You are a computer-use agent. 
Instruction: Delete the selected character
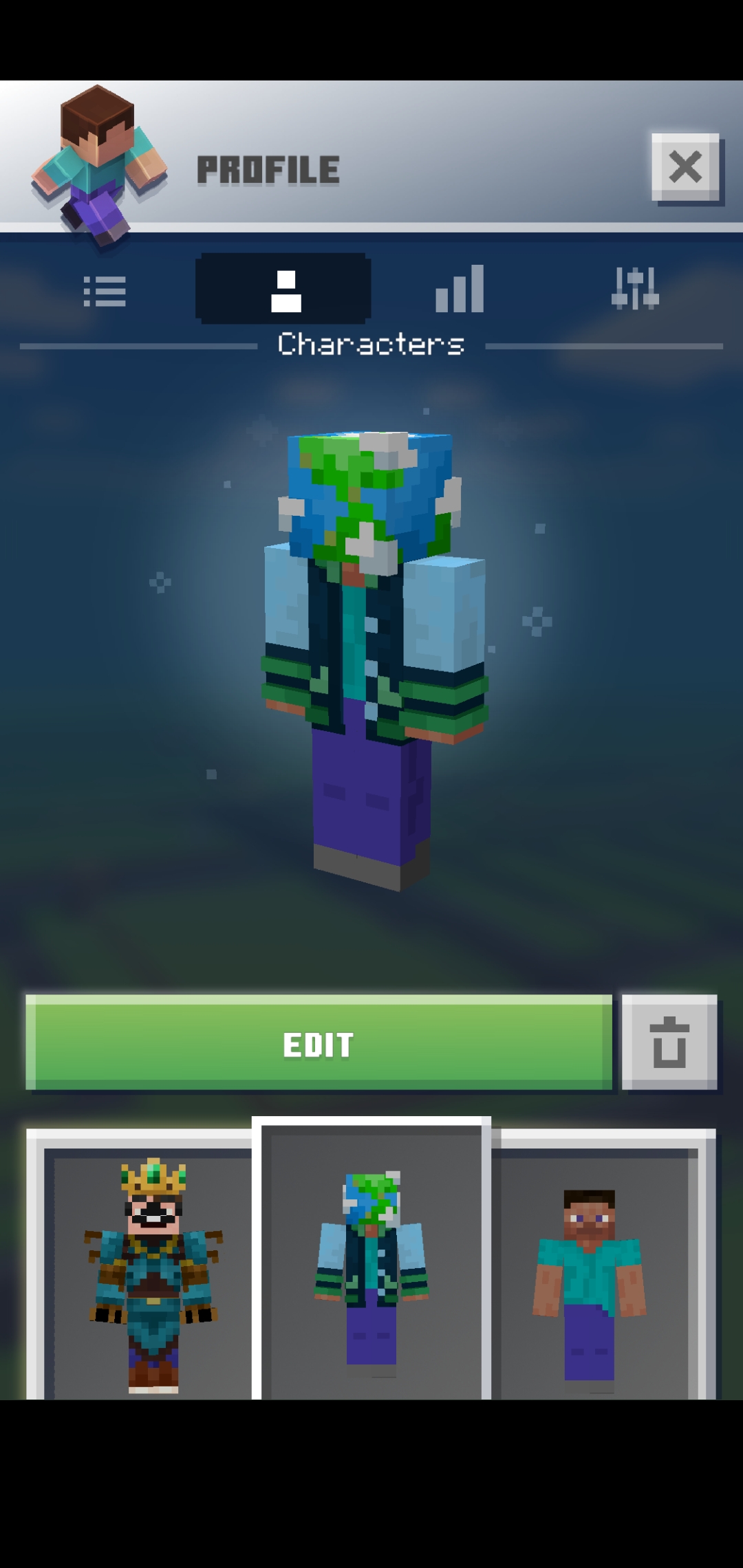pos(669,1043)
